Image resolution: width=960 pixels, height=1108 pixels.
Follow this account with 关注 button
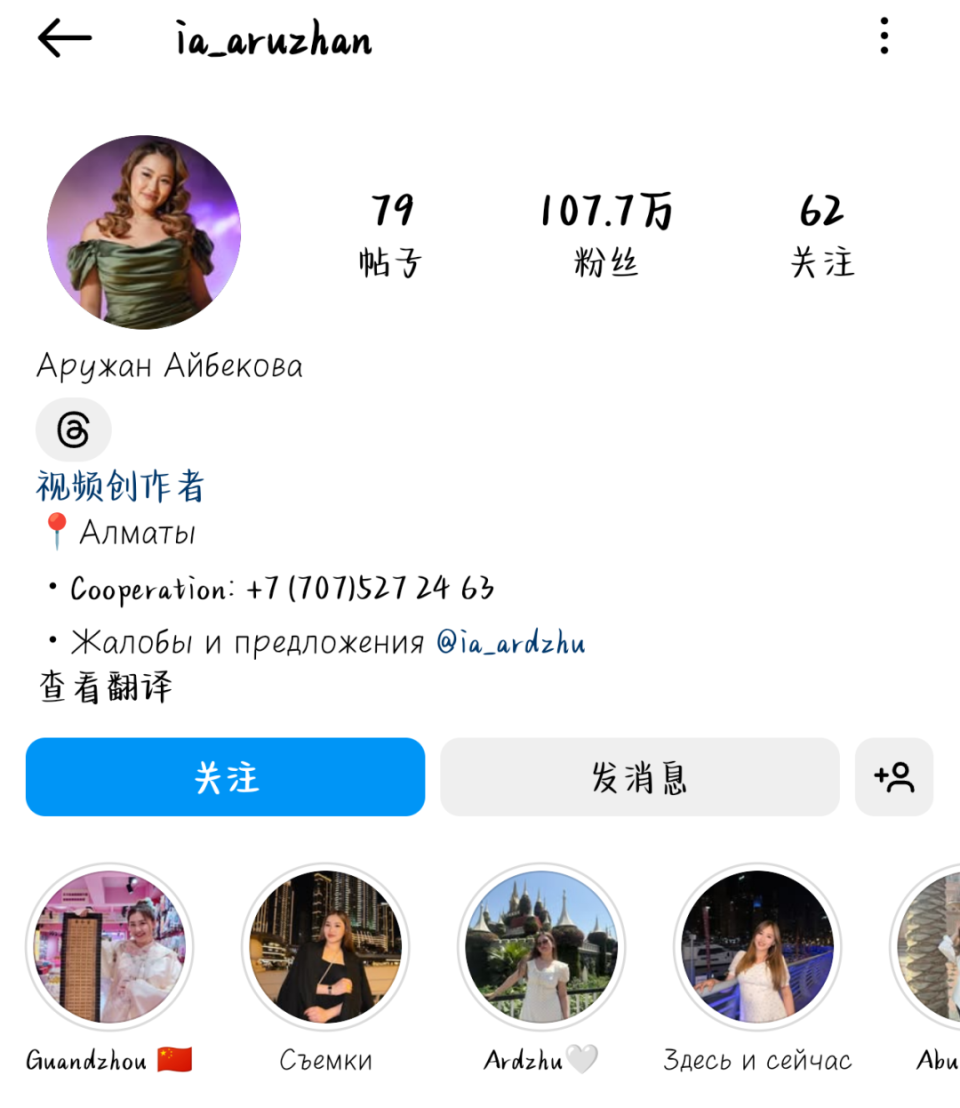(x=225, y=777)
